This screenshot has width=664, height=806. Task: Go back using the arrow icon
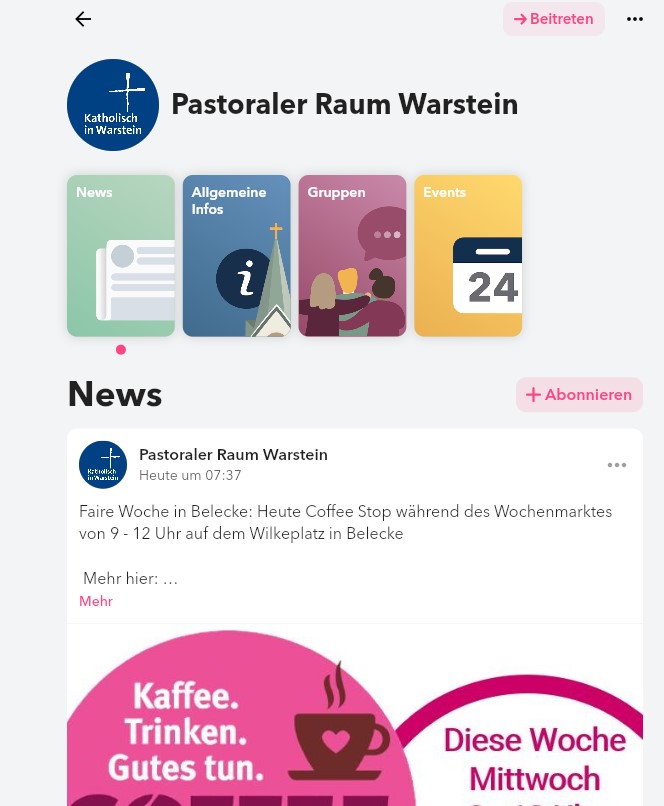point(83,19)
